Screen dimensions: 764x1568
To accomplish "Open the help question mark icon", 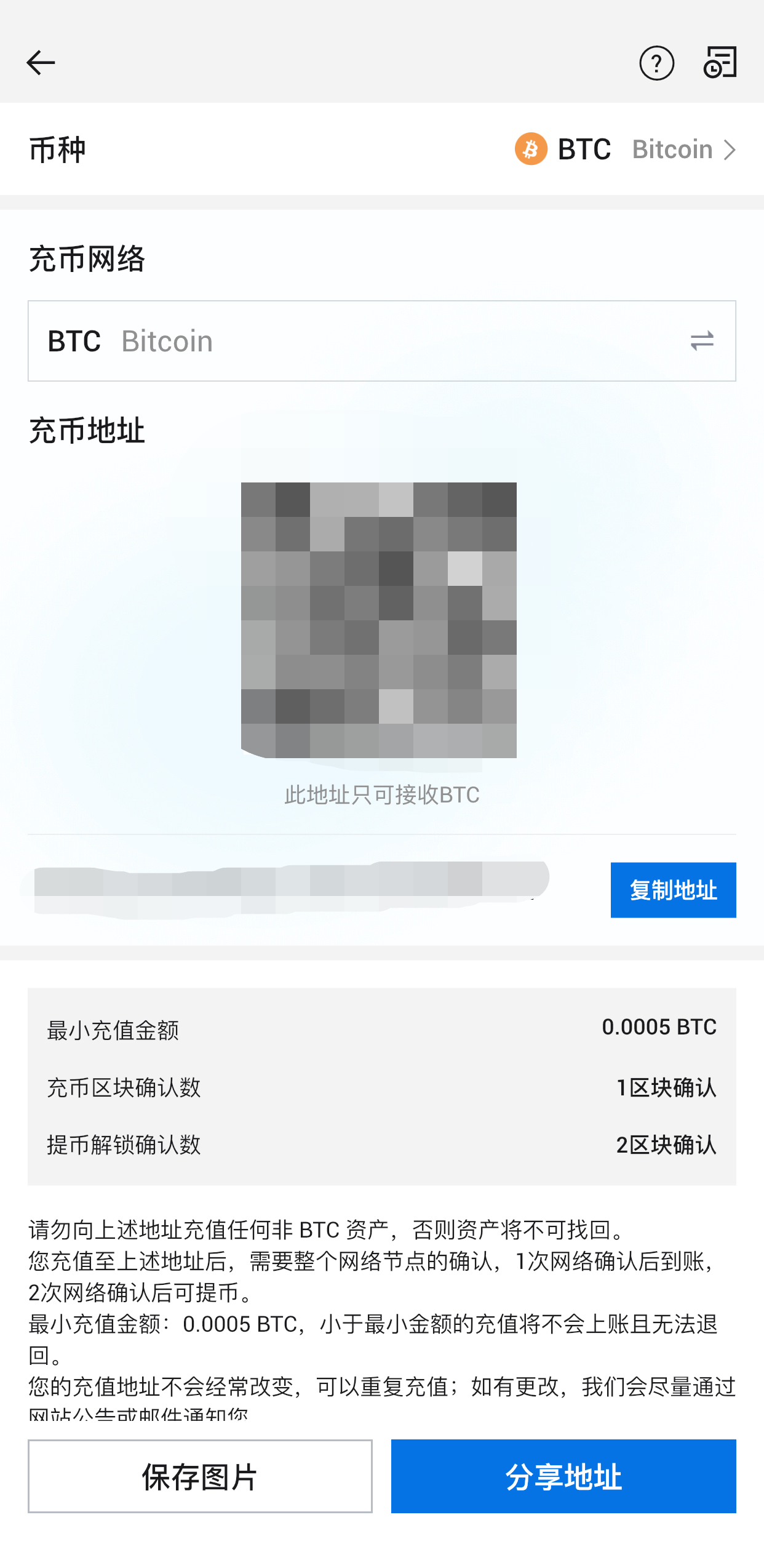I will [656, 62].
